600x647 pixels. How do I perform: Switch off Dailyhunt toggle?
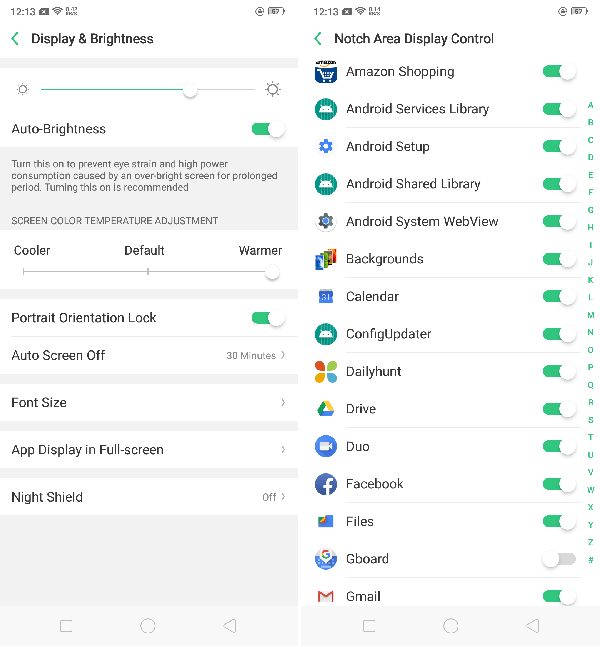click(559, 371)
